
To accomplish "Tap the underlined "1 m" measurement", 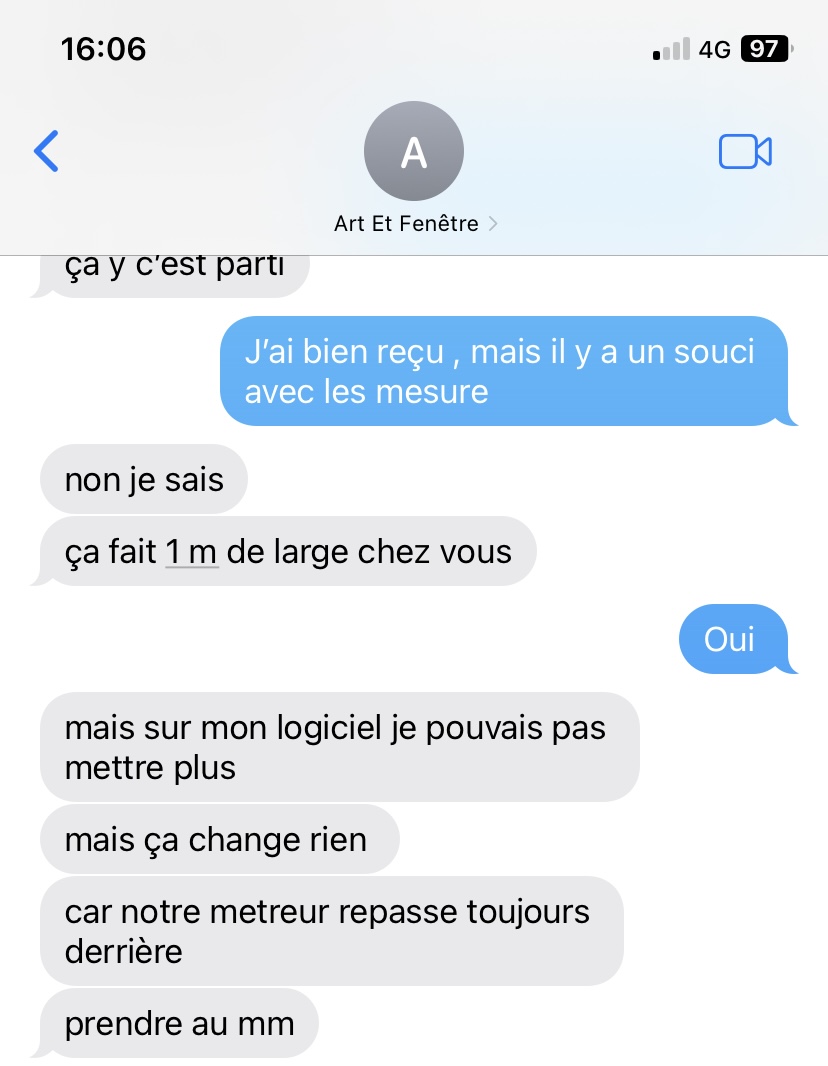I will [x=190, y=551].
